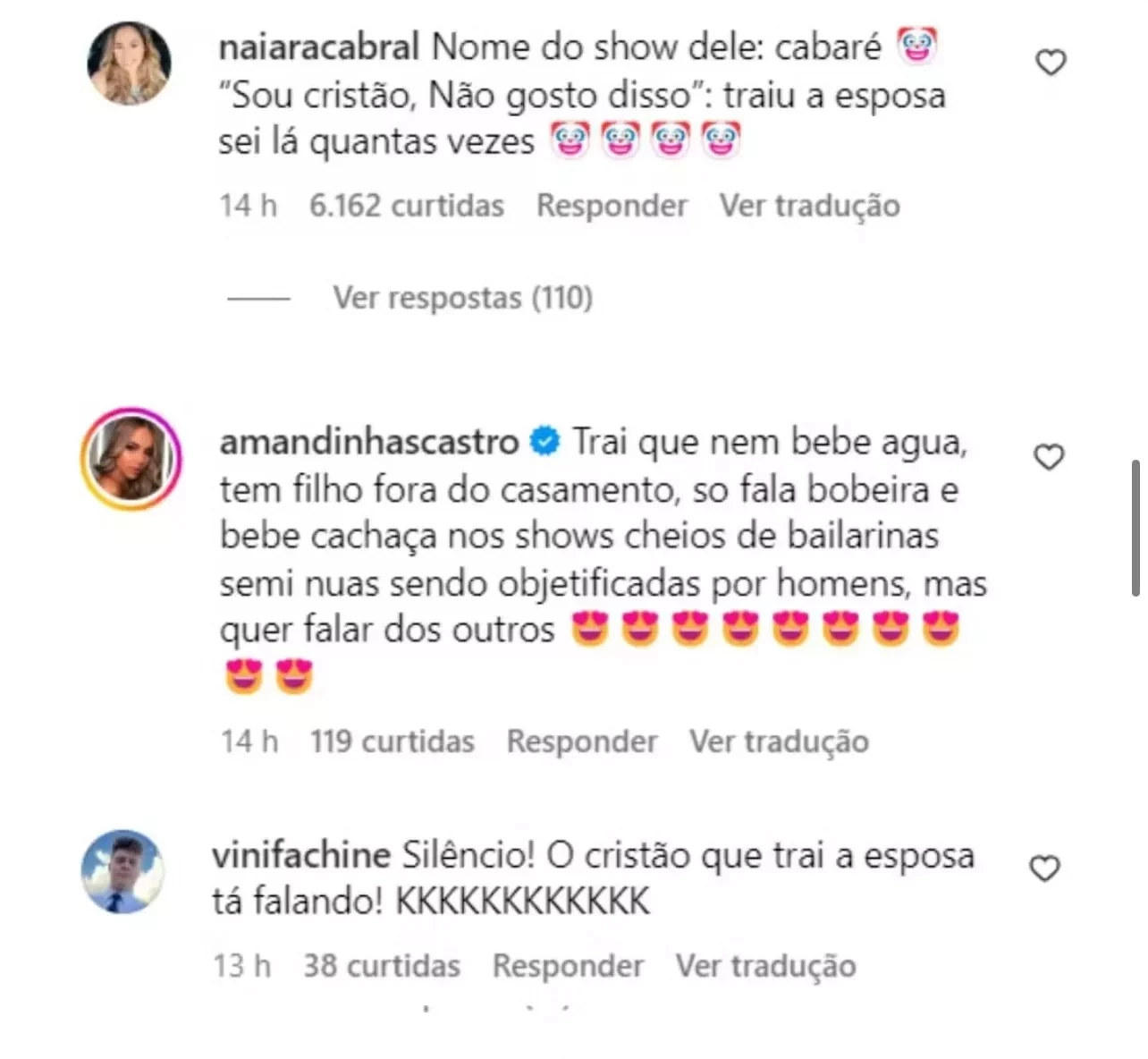Image resolution: width=1148 pixels, height=1059 pixels.
Task: Reply to vinifachine's comment
Action: coord(568,966)
